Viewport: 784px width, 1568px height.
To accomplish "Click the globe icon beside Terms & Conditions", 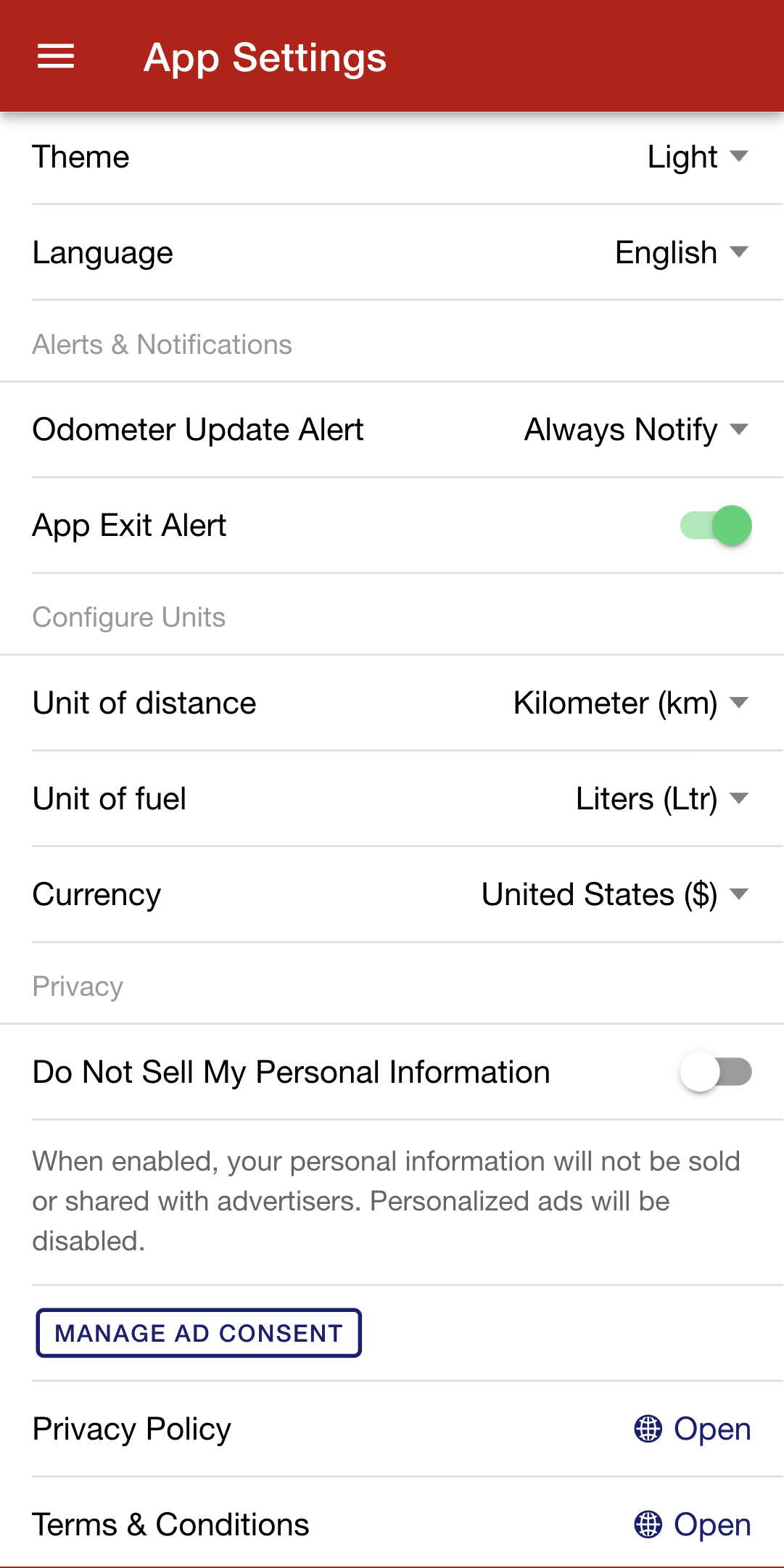I will [x=649, y=1524].
